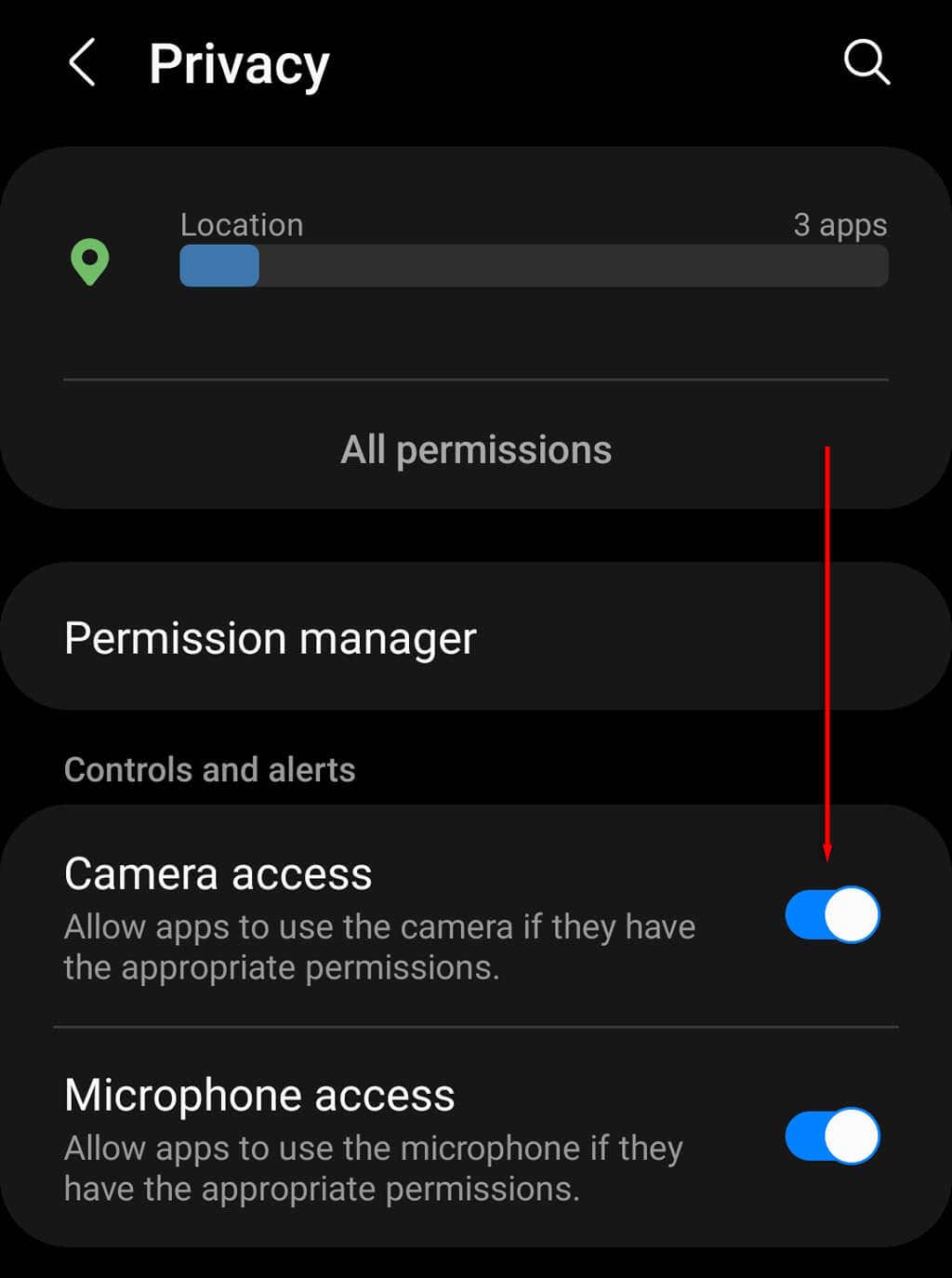952x1278 pixels.
Task: Open details via the 3 apps label
Action: 839,224
